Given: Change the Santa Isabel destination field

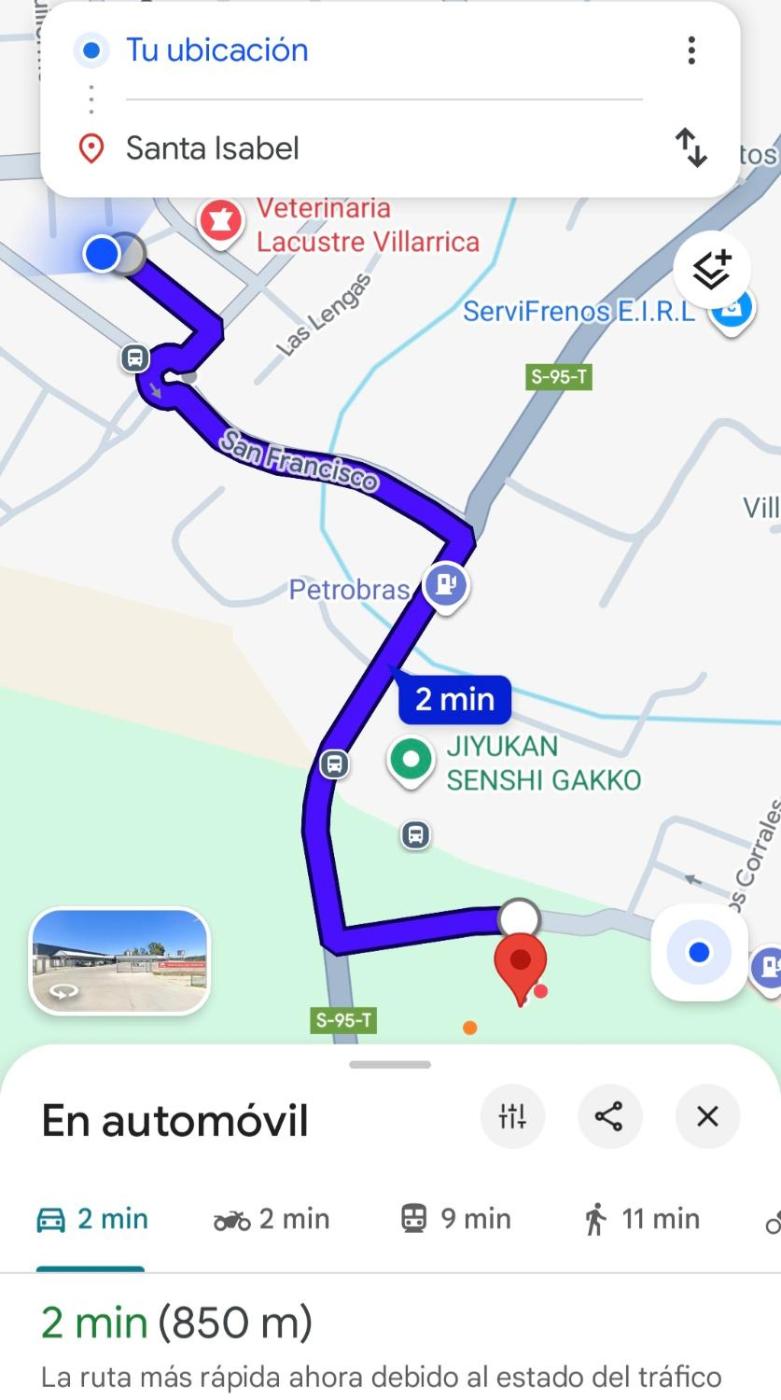Looking at the screenshot, I should point(212,149).
